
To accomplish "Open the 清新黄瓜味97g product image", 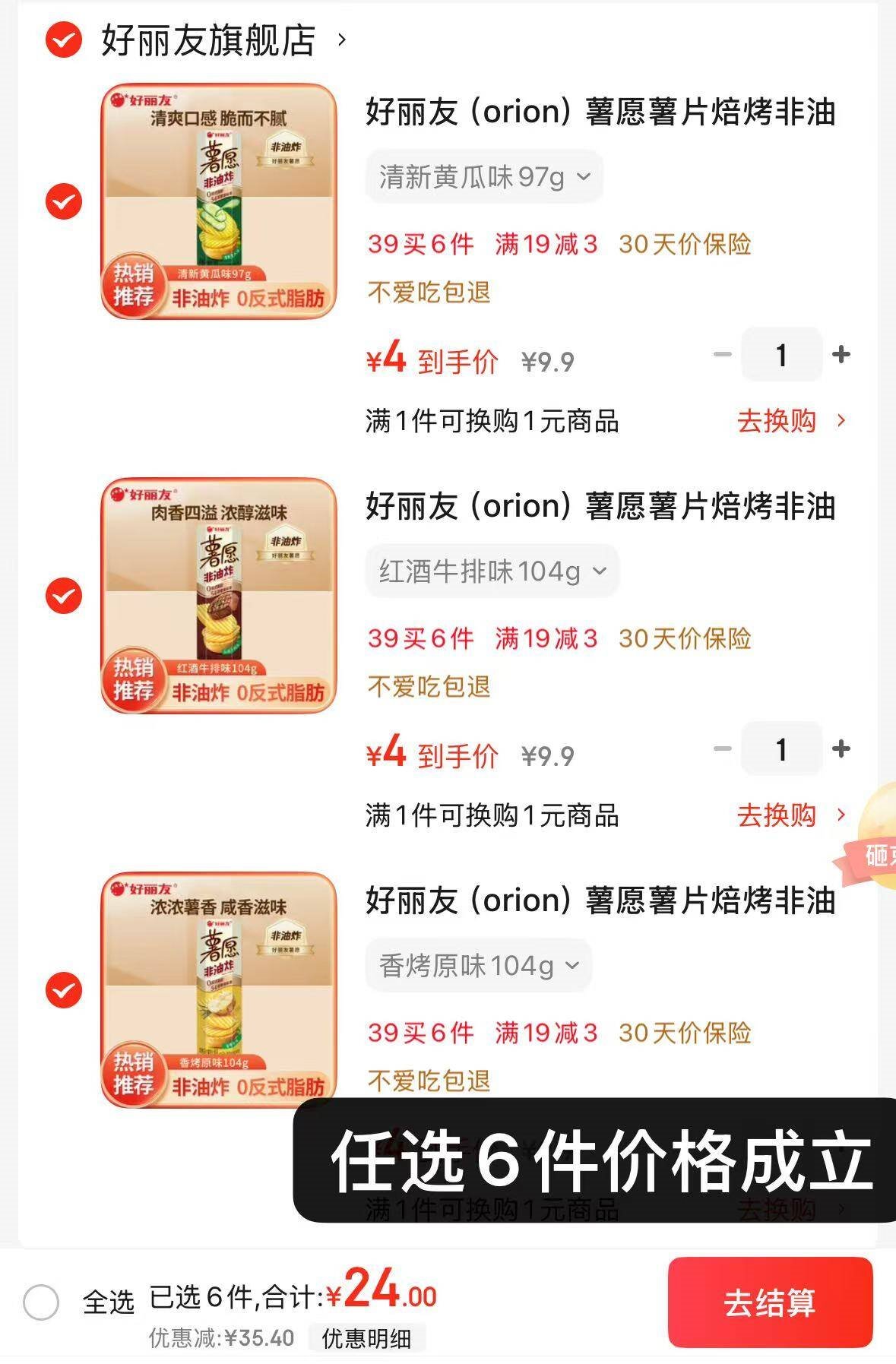I will 219,201.
